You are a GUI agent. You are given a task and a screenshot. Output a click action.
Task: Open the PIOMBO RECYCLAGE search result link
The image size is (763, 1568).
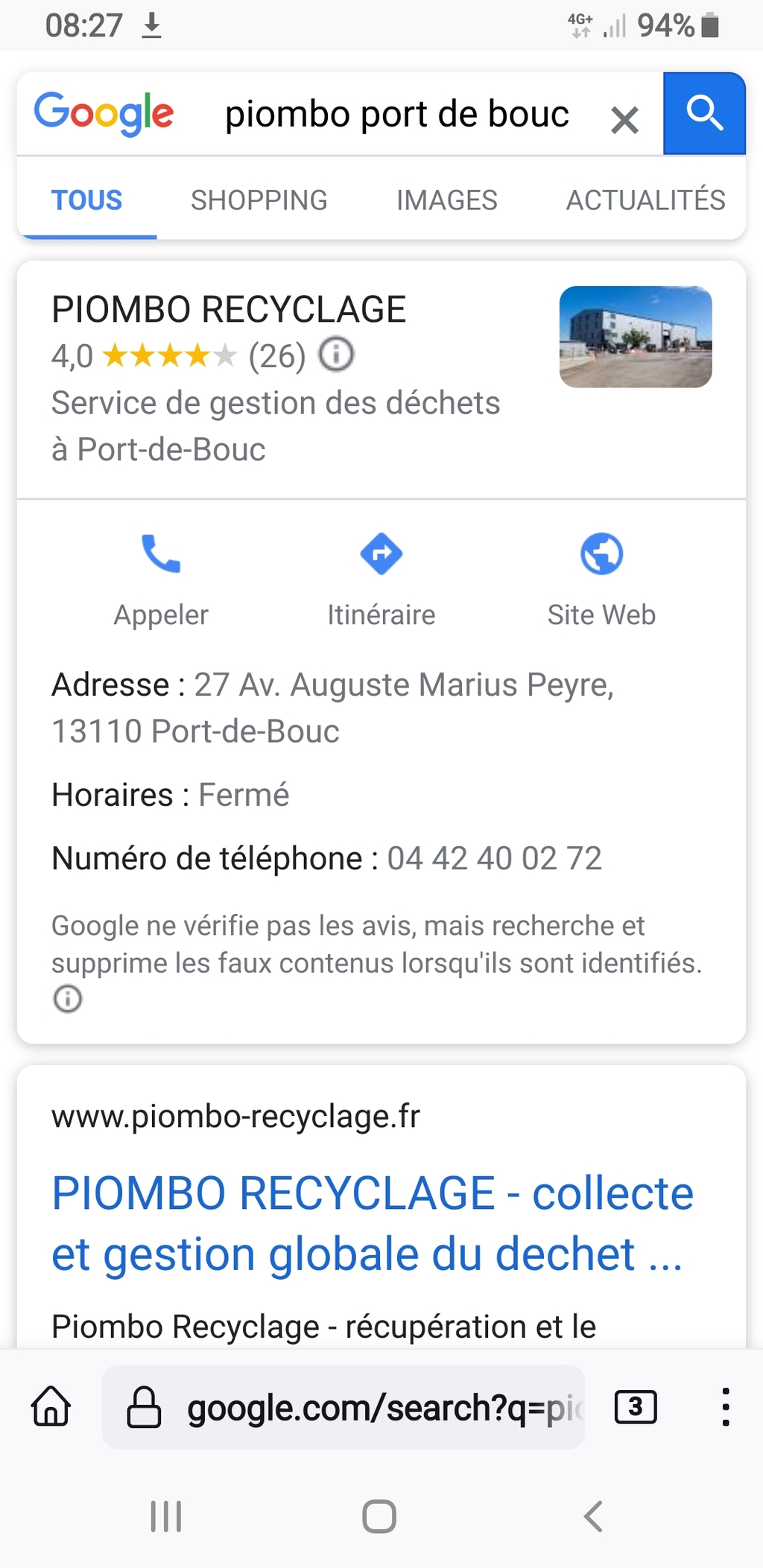(x=373, y=1223)
